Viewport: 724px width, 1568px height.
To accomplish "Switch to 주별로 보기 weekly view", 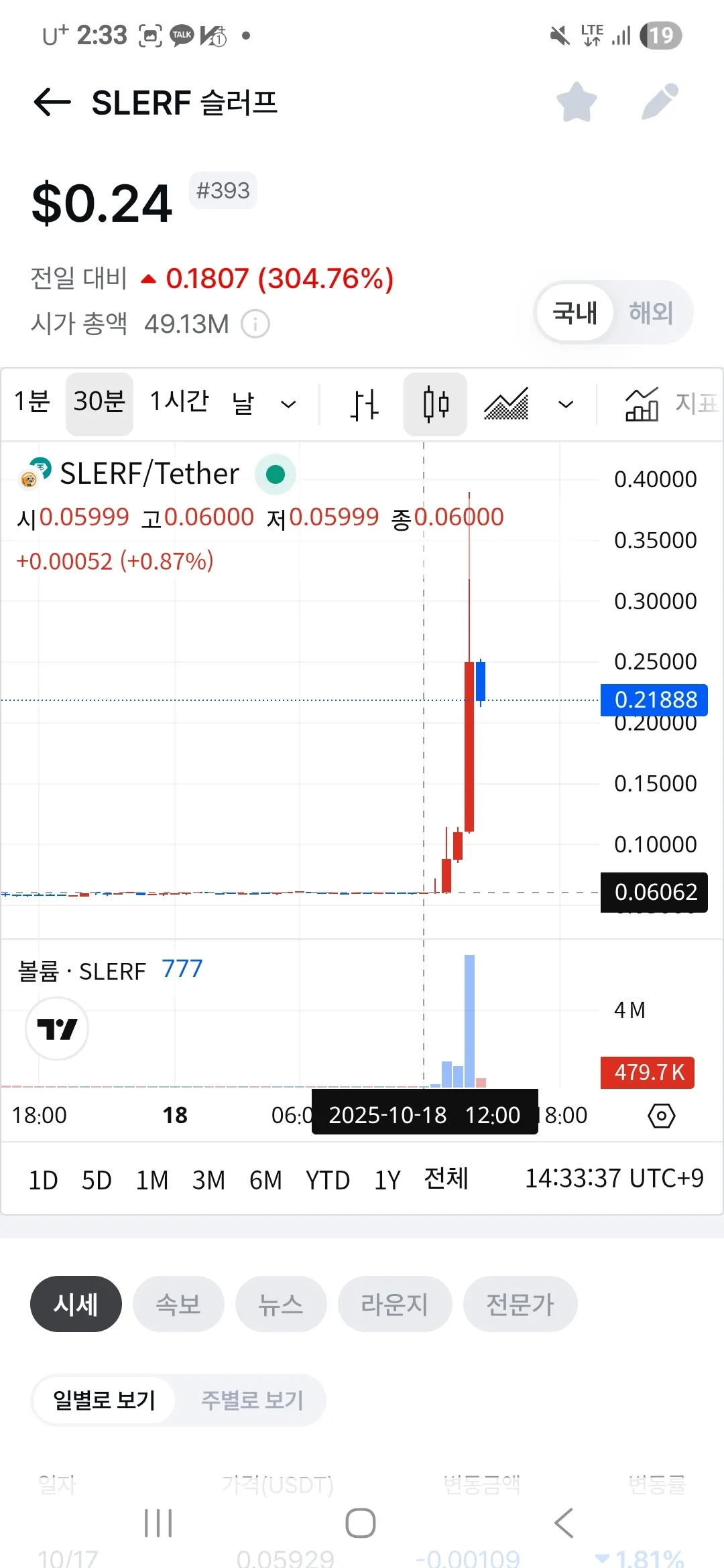I will pyautogui.click(x=252, y=1400).
